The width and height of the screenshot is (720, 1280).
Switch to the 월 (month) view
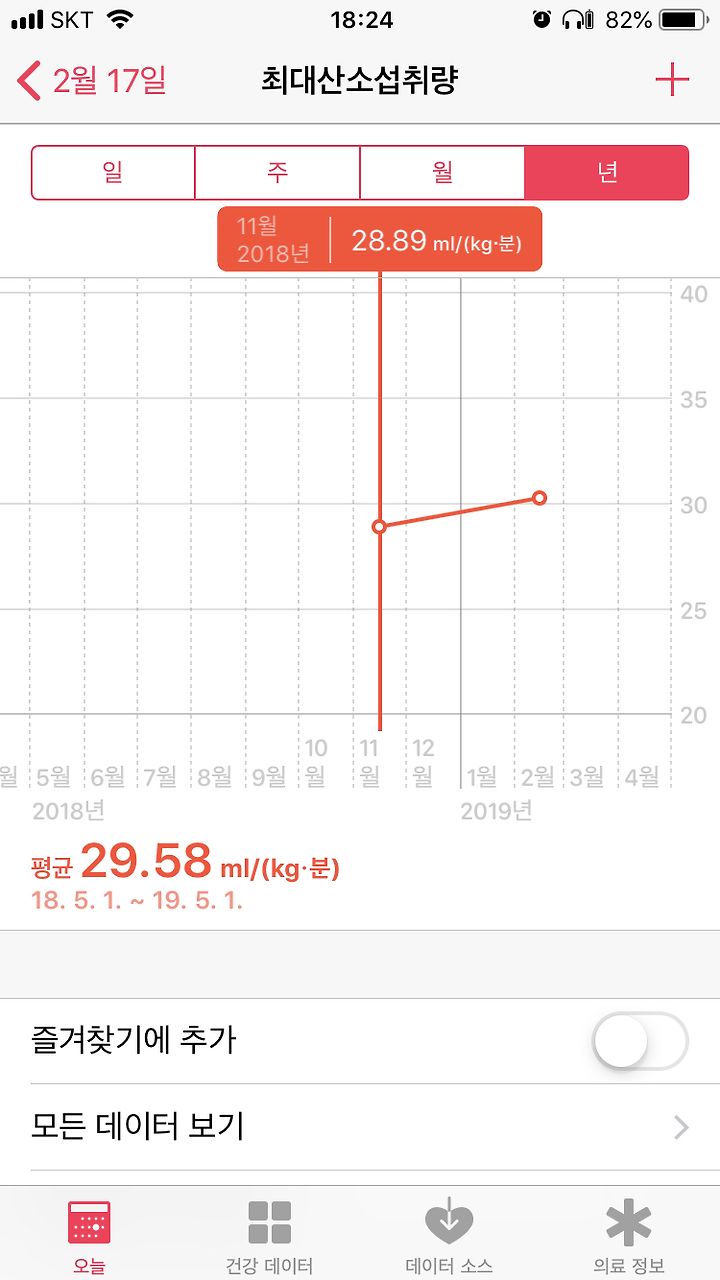pyautogui.click(x=442, y=173)
